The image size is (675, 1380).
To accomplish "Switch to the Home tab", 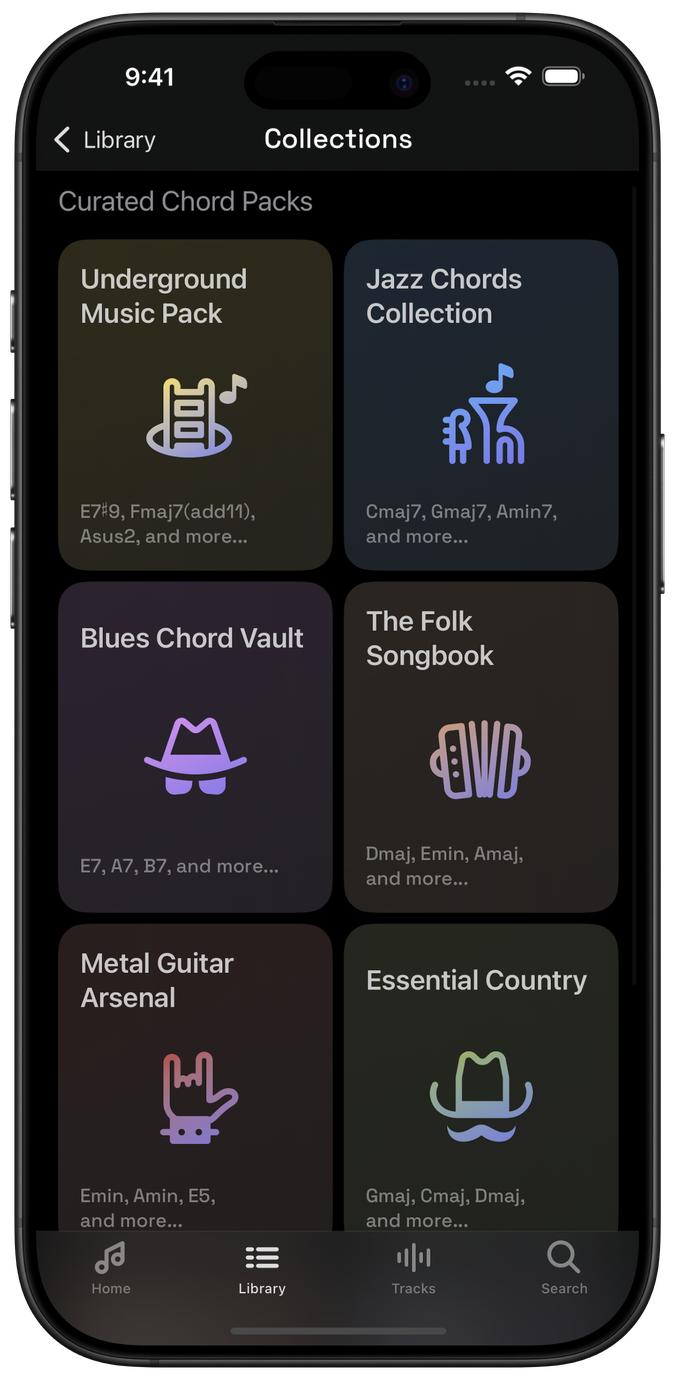I will [x=111, y=1268].
